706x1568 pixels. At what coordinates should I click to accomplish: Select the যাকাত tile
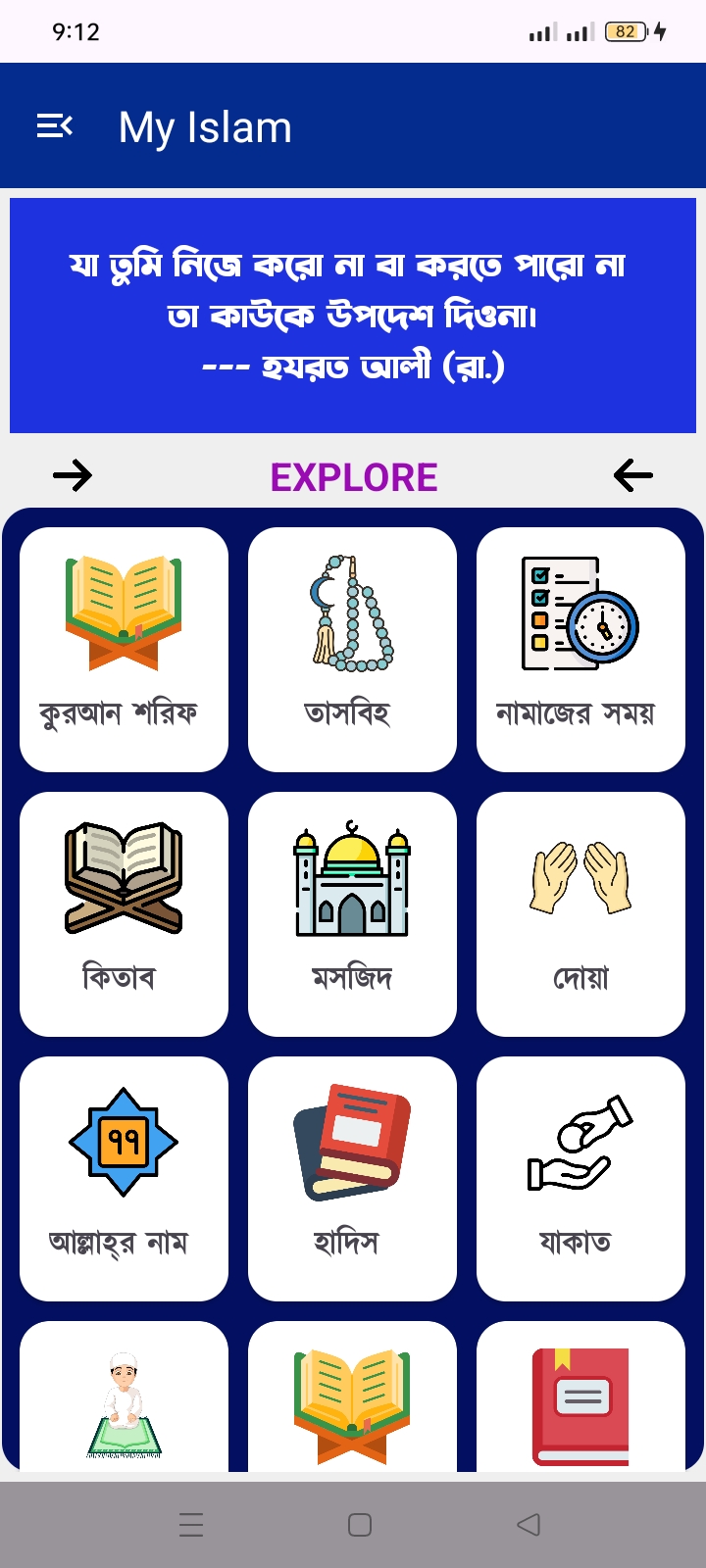click(x=580, y=1179)
